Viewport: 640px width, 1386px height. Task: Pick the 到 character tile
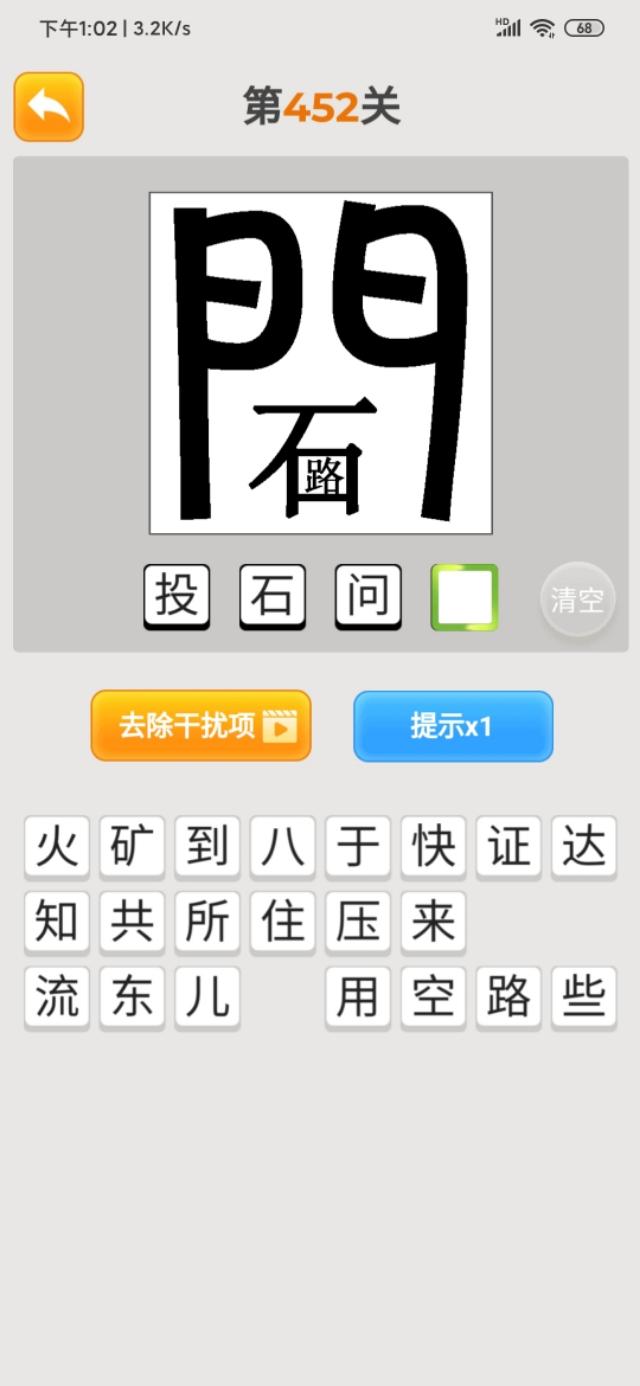pyautogui.click(x=207, y=847)
